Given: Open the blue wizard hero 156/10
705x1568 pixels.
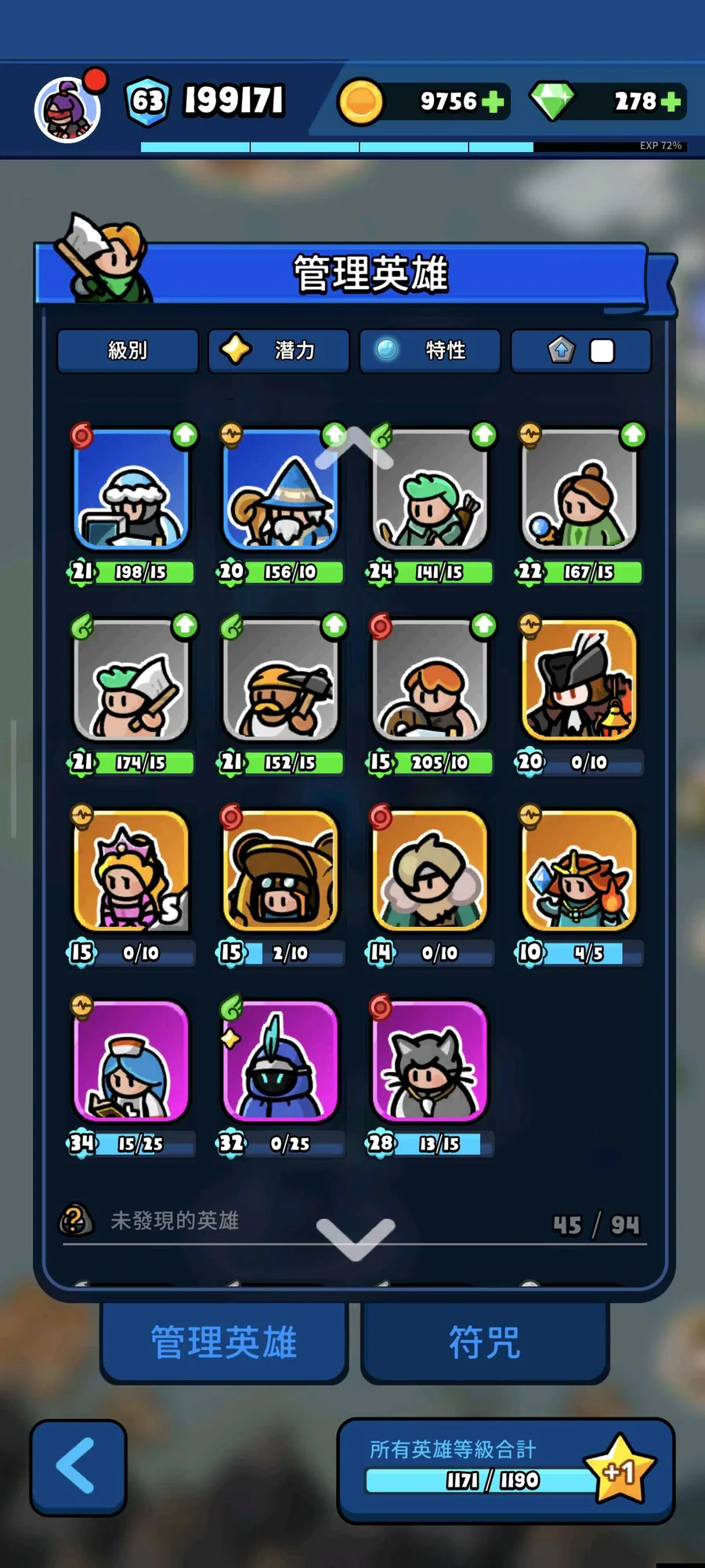Looking at the screenshot, I should [280, 490].
